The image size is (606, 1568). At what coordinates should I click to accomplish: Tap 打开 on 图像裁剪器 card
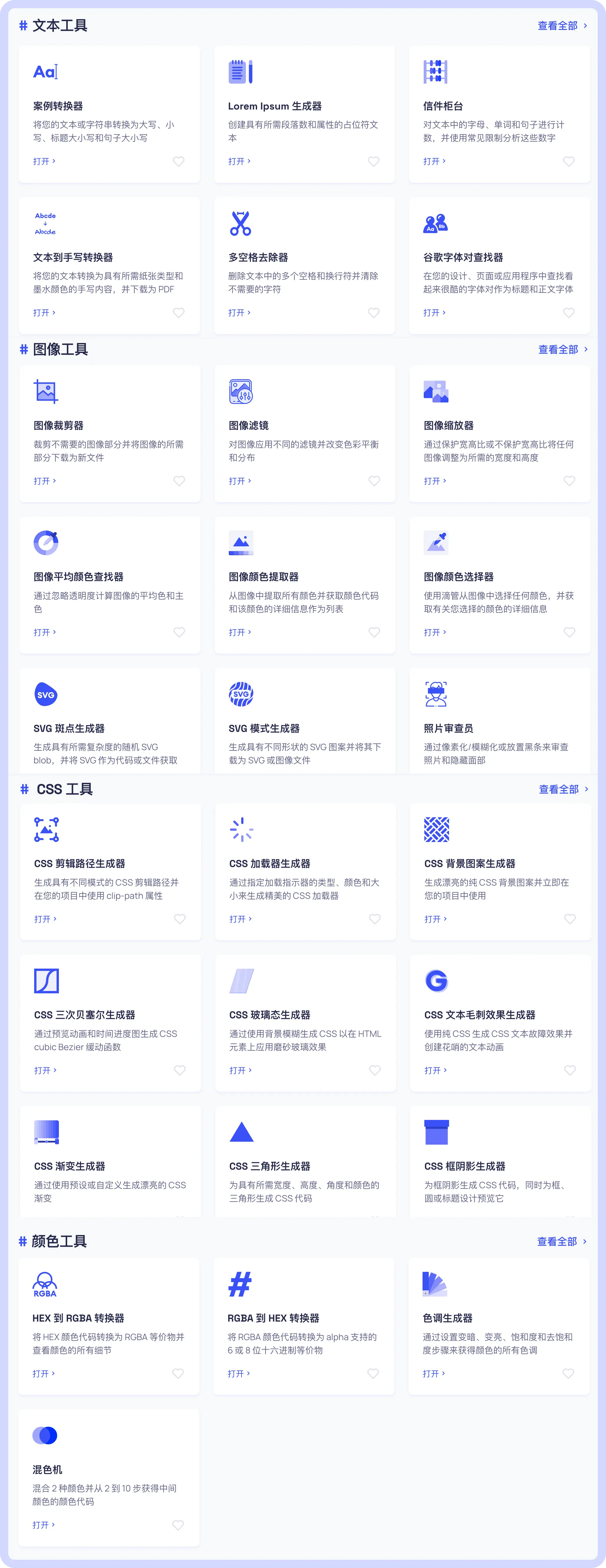point(44,481)
